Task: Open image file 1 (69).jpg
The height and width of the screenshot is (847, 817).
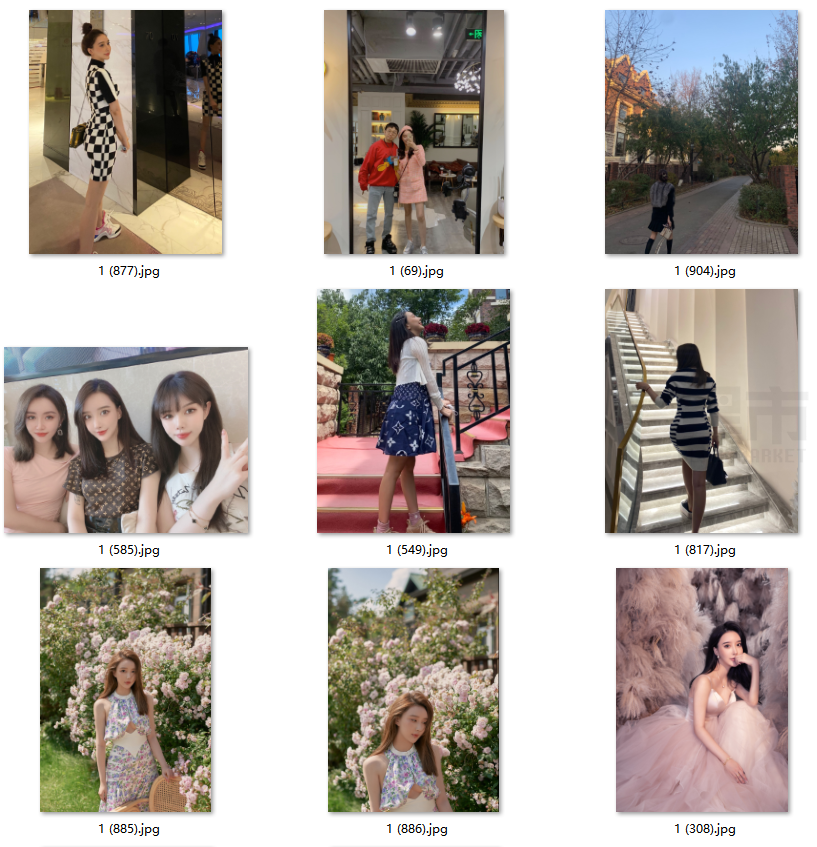Action: point(414,132)
